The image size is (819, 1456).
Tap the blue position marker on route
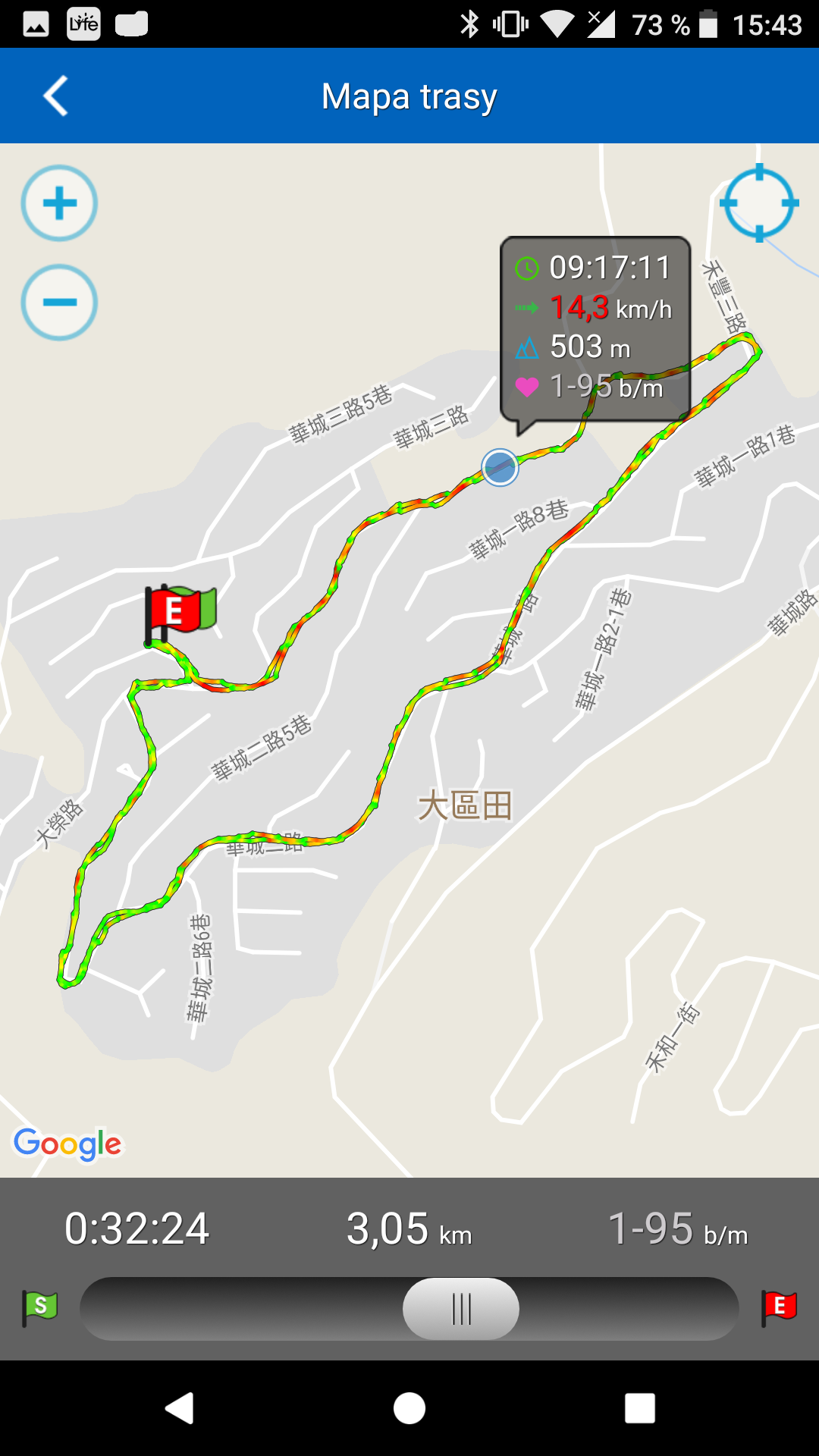click(500, 467)
